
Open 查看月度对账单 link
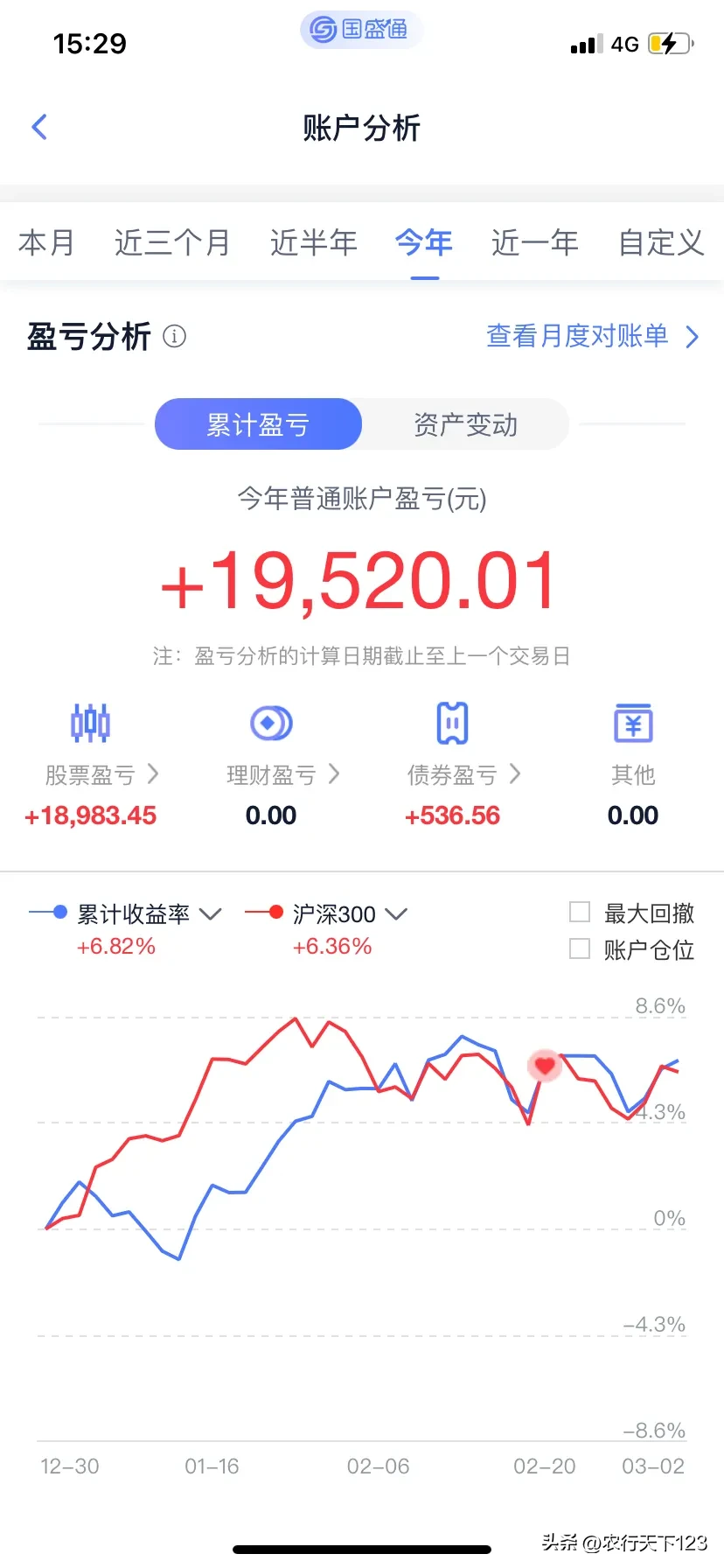point(593,336)
